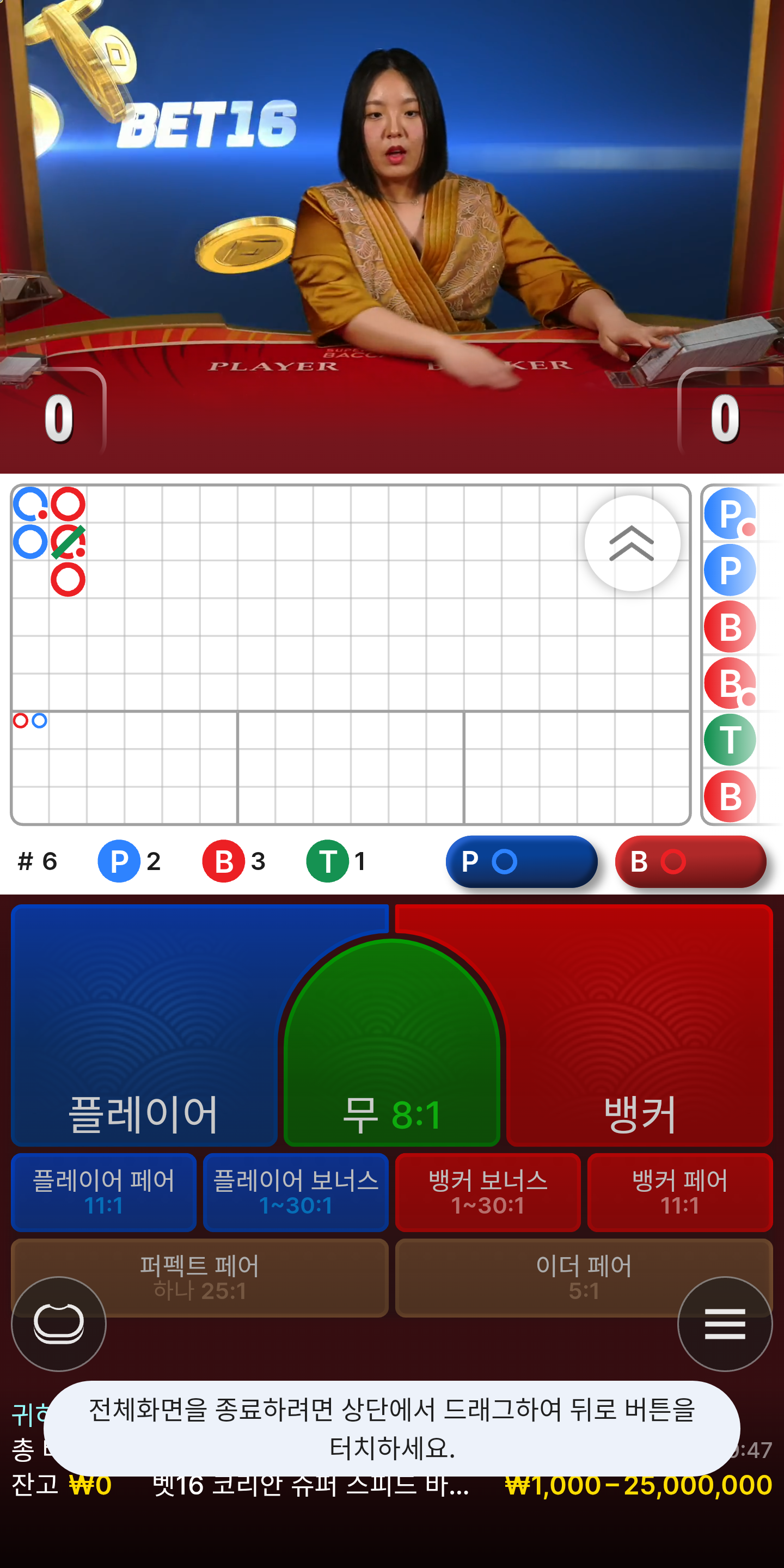Open the hamburger menu

(x=725, y=1324)
